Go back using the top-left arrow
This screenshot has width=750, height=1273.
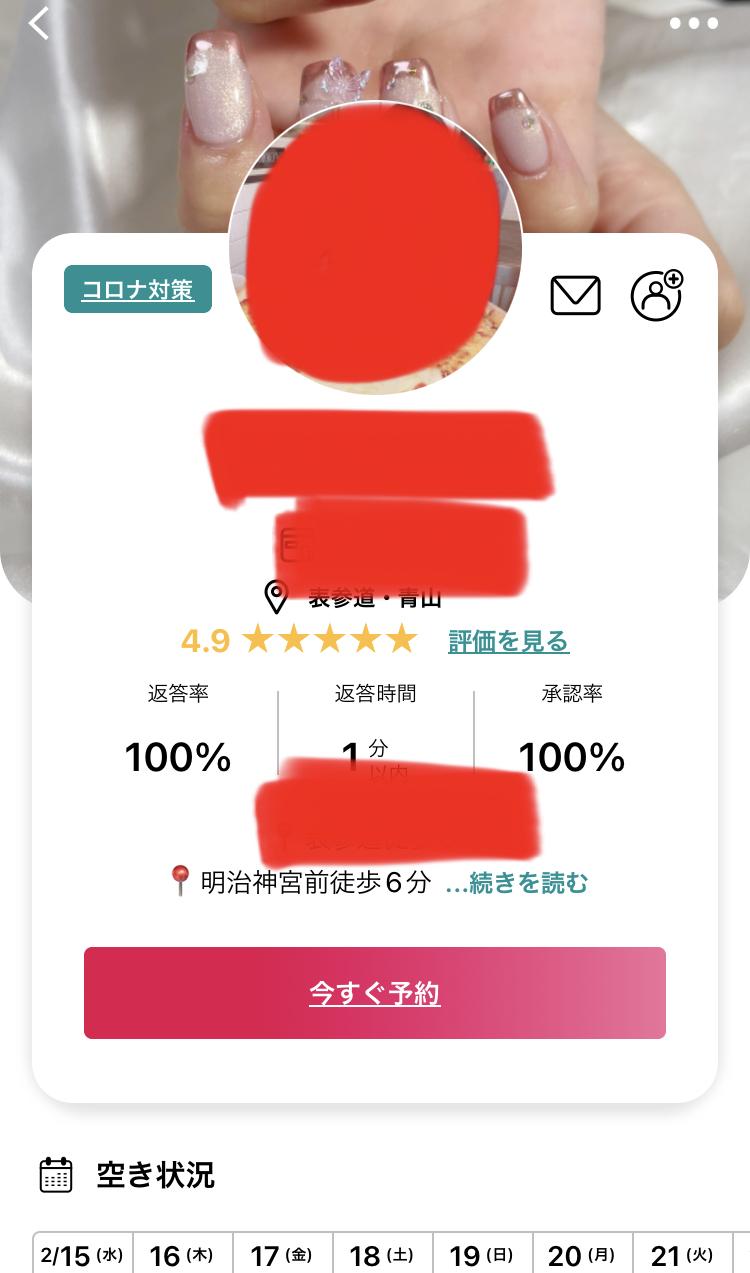pyautogui.click(x=38, y=24)
